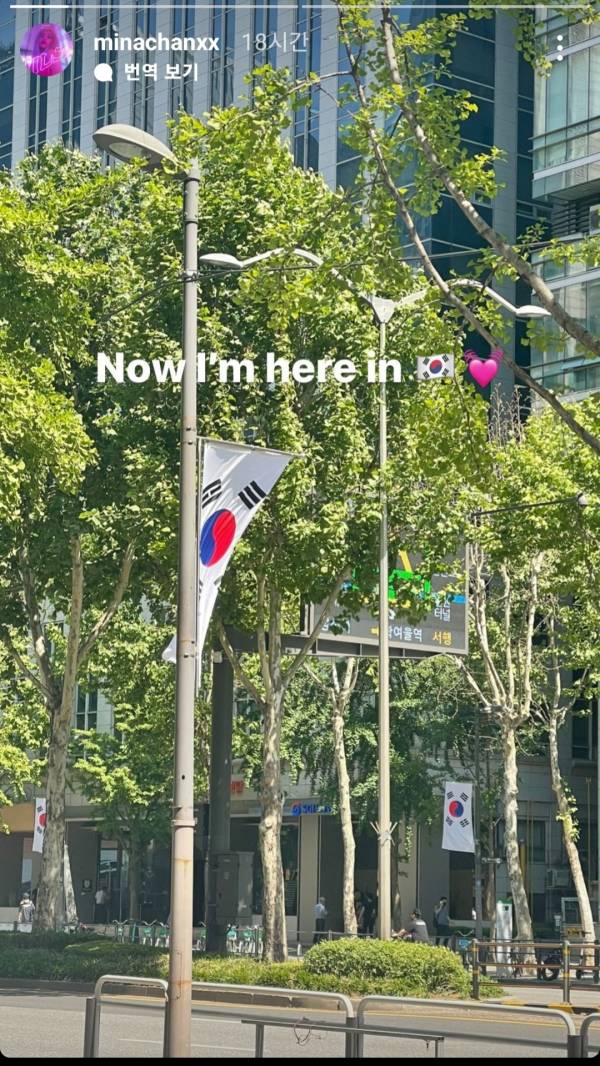Open minachanxx's profile picture
Viewport: 600px width, 1066px height.
point(46,50)
